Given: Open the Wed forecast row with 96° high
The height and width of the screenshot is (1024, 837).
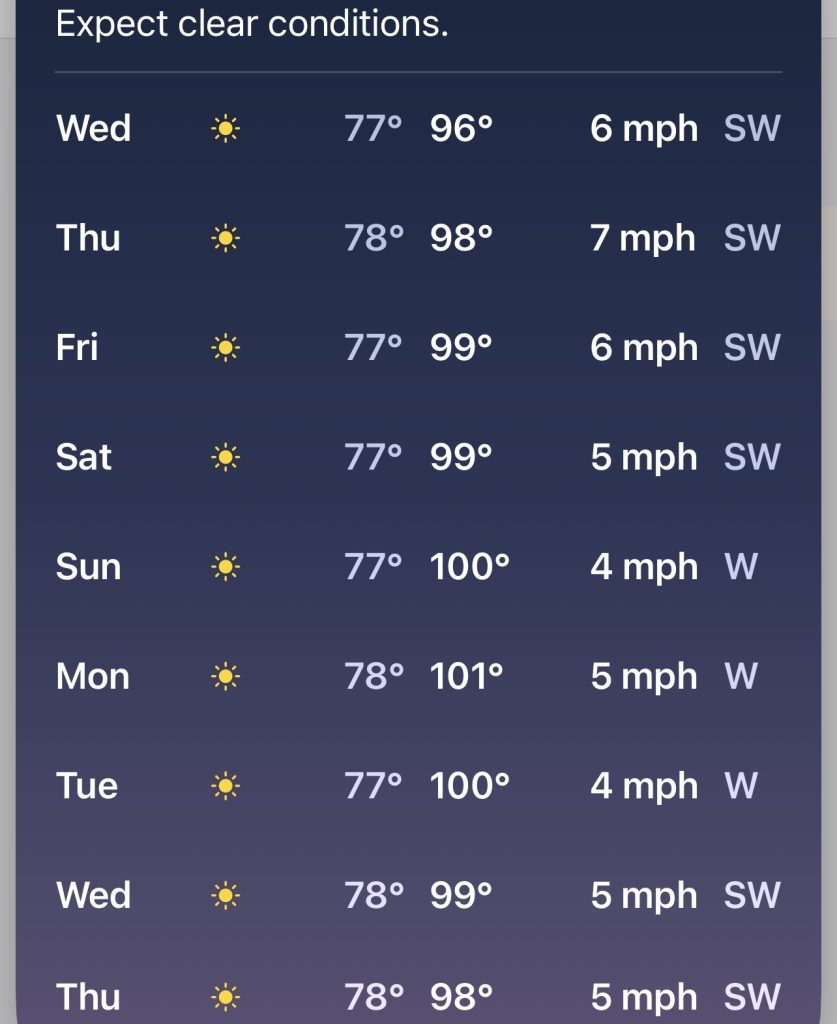Looking at the screenshot, I should tap(418, 128).
